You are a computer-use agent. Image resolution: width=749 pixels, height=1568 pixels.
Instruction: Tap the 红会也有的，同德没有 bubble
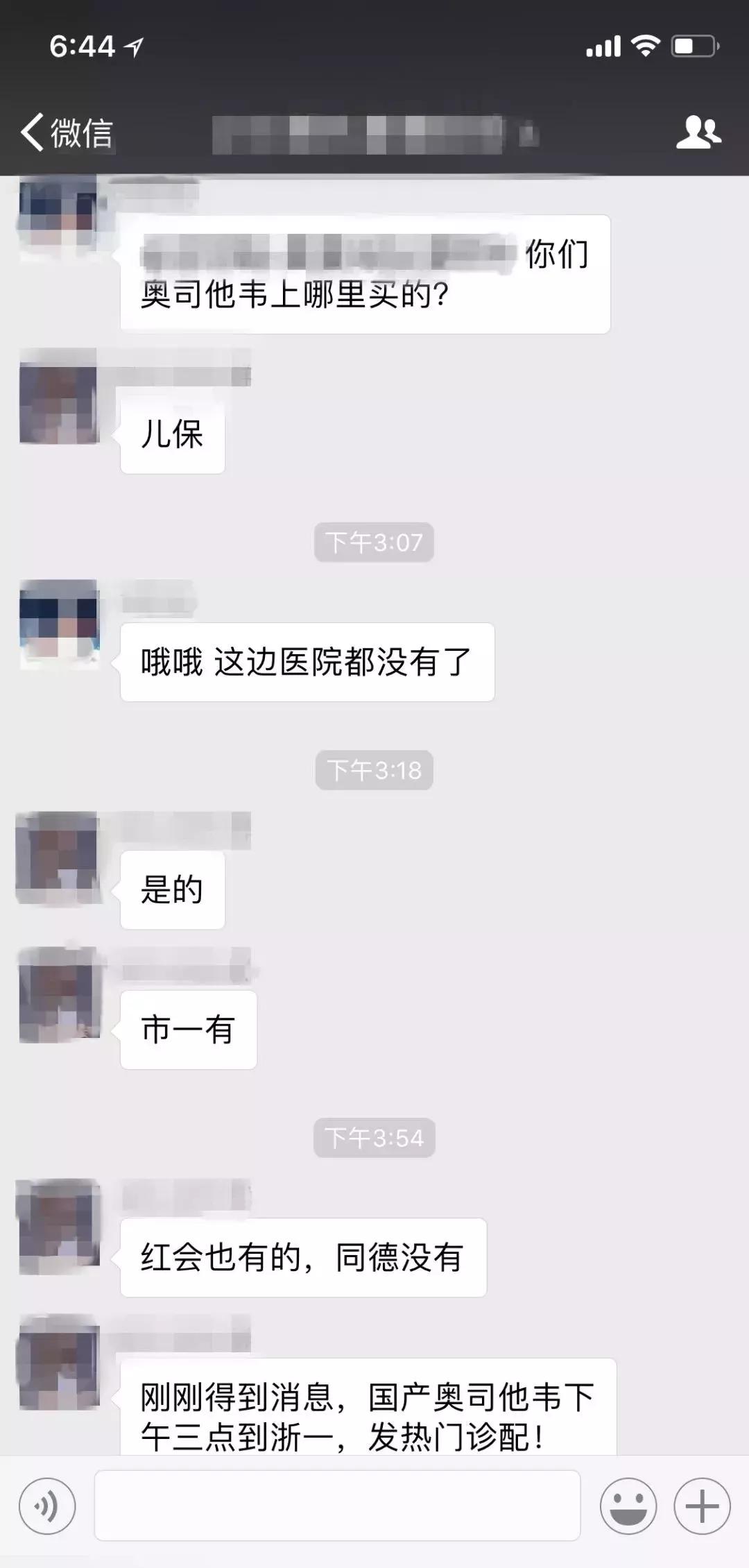point(302,1256)
